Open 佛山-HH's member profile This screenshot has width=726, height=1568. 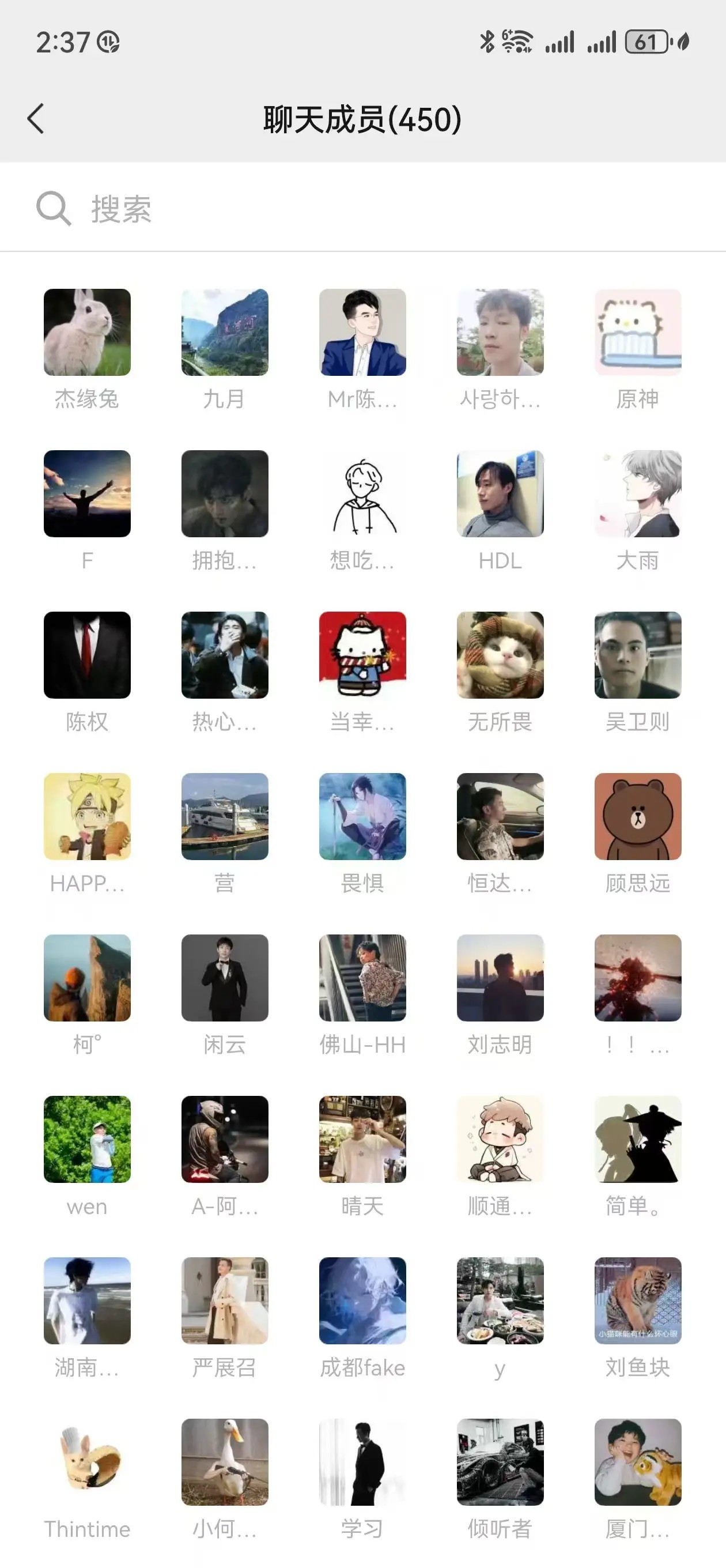pyautogui.click(x=362, y=978)
